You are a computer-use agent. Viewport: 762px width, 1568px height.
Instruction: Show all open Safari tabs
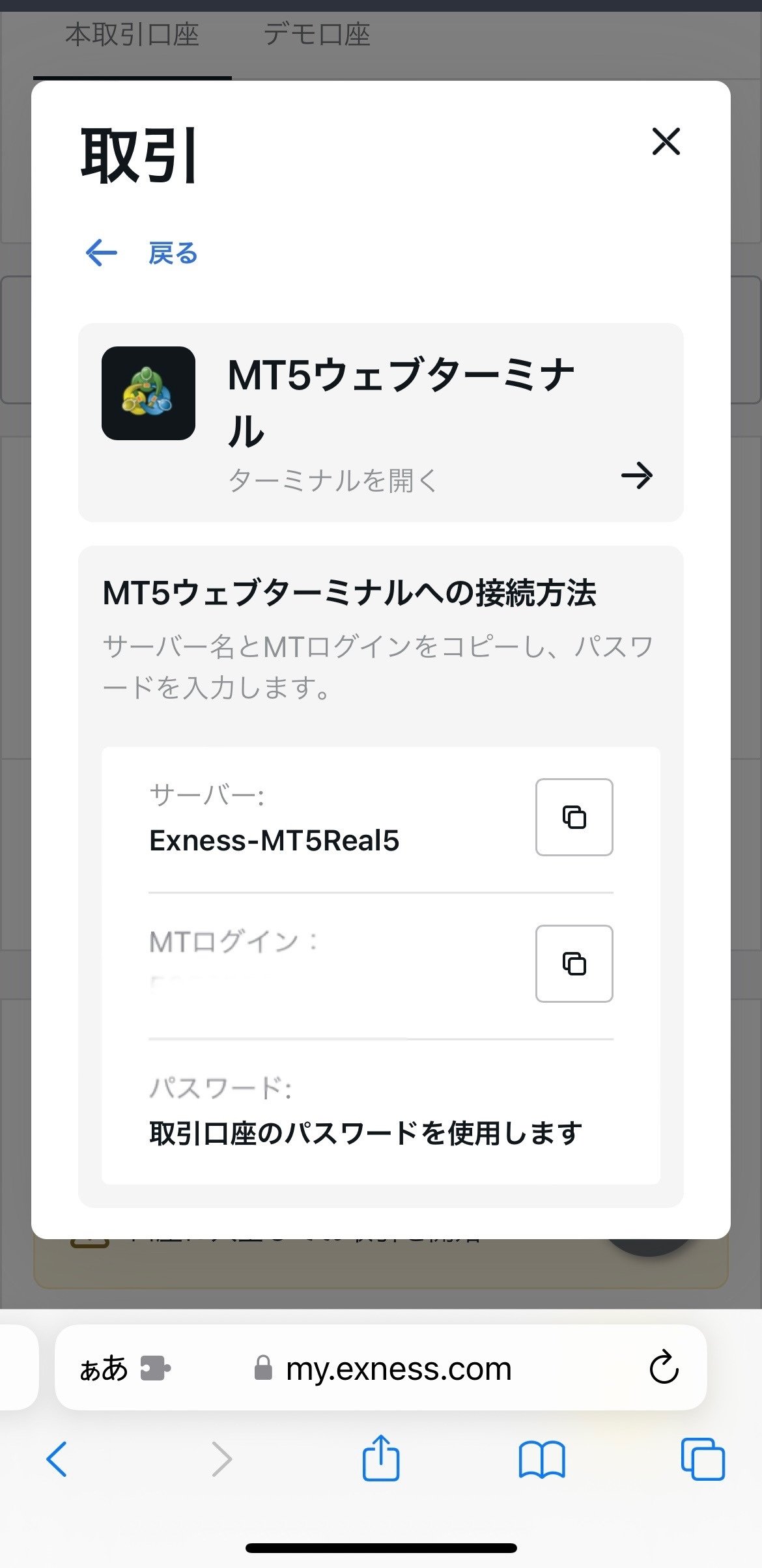point(703,1459)
